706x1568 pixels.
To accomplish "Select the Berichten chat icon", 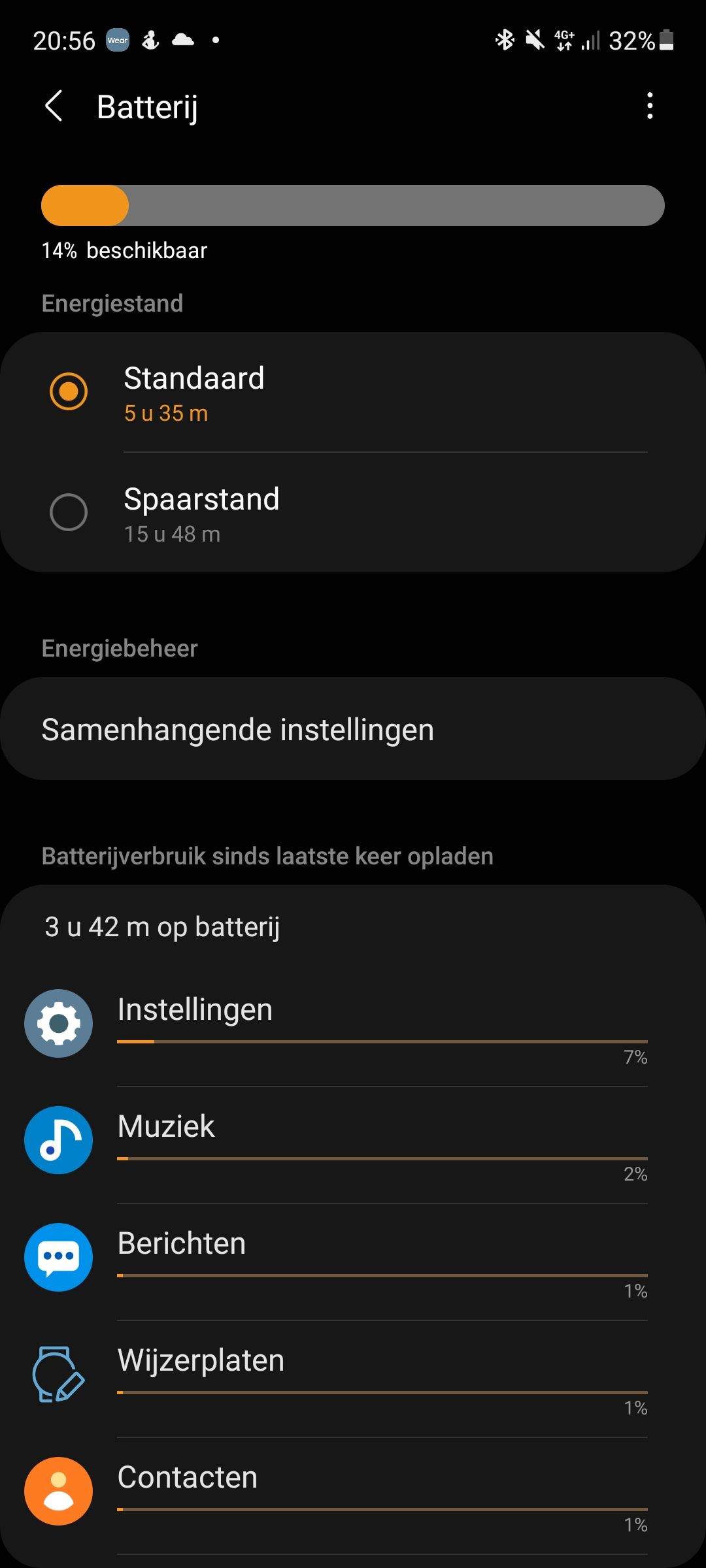I will click(58, 1256).
